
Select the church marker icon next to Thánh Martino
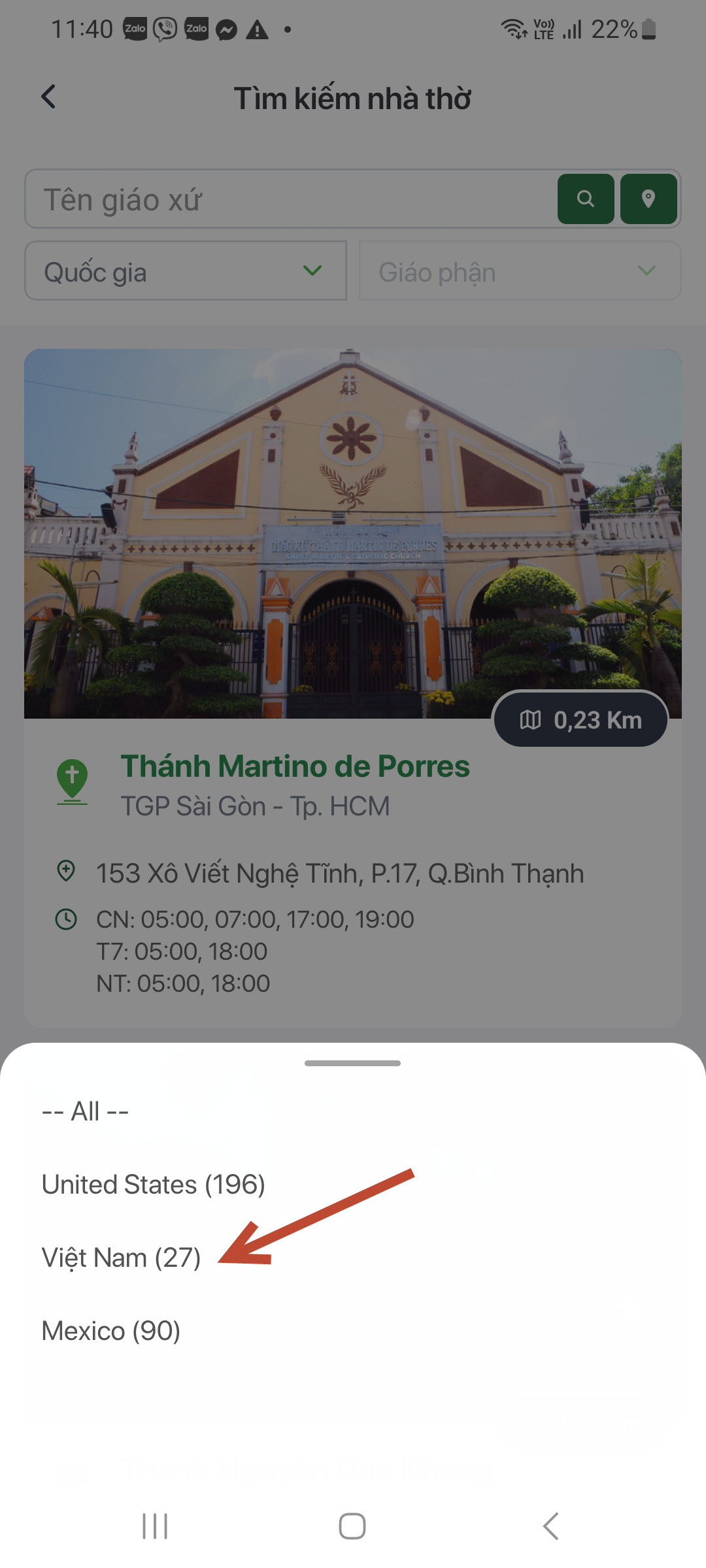(72, 781)
